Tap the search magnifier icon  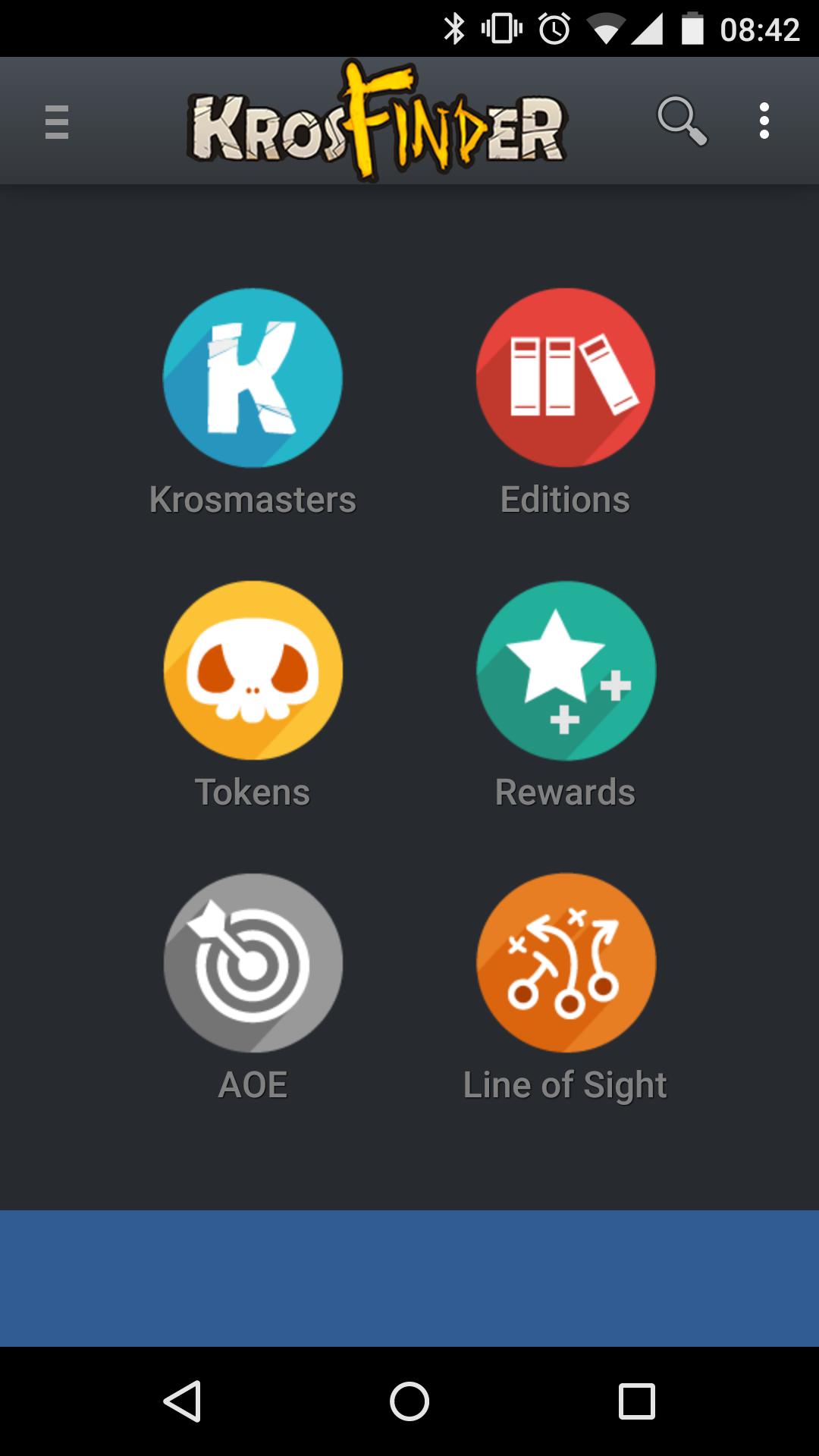point(682,120)
